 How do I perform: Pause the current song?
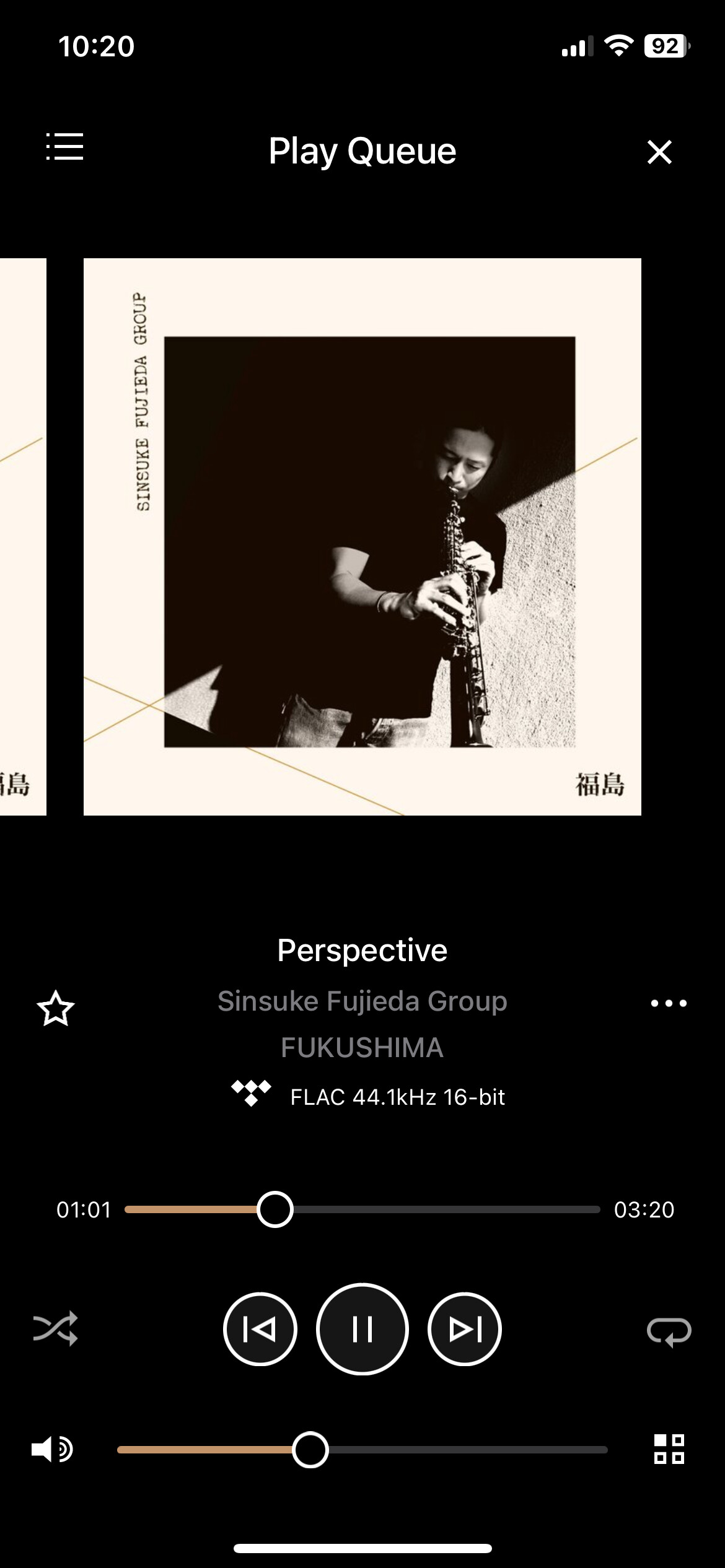point(362,1329)
